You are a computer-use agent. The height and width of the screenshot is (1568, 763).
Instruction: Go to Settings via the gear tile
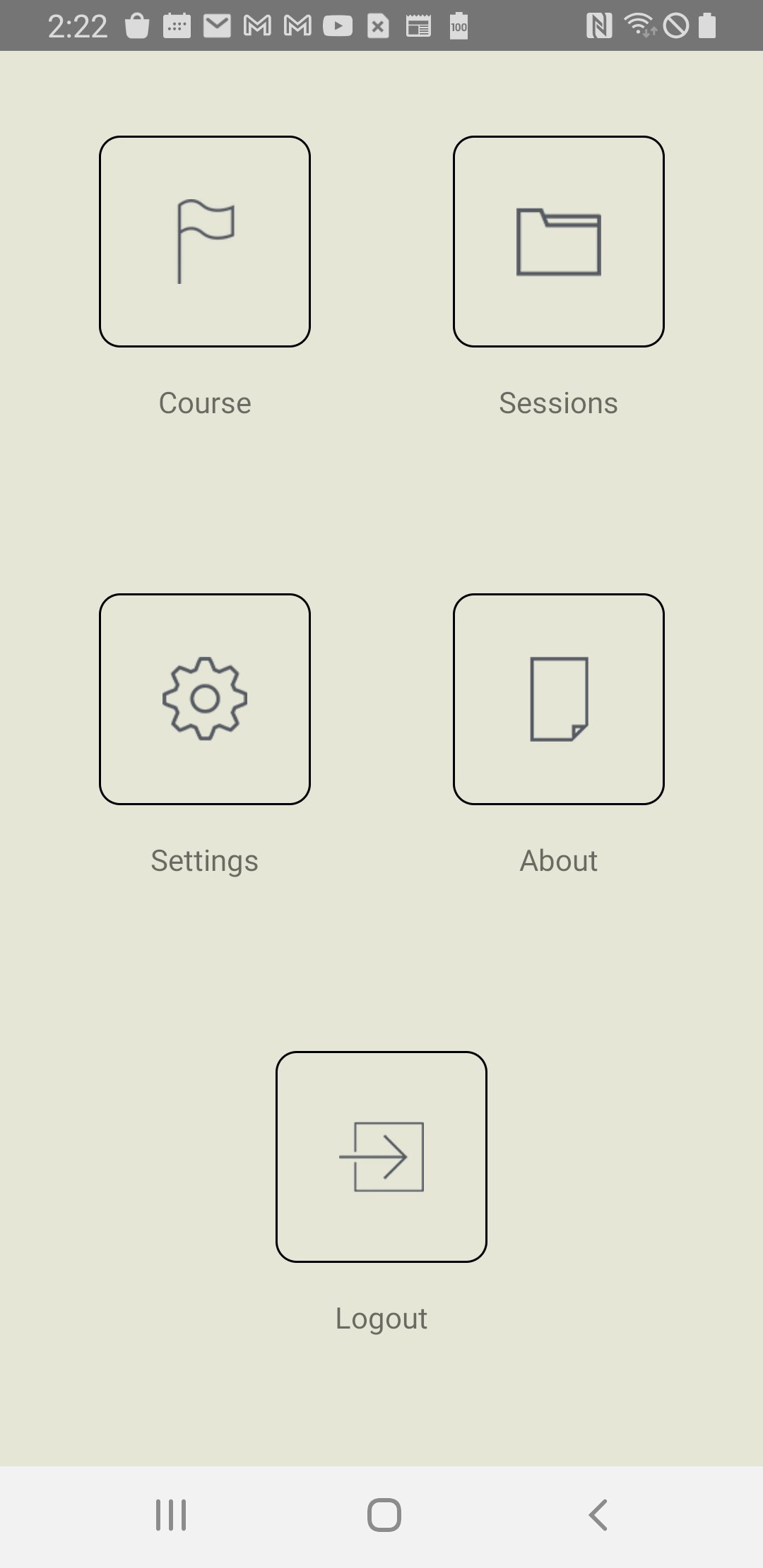click(x=205, y=699)
